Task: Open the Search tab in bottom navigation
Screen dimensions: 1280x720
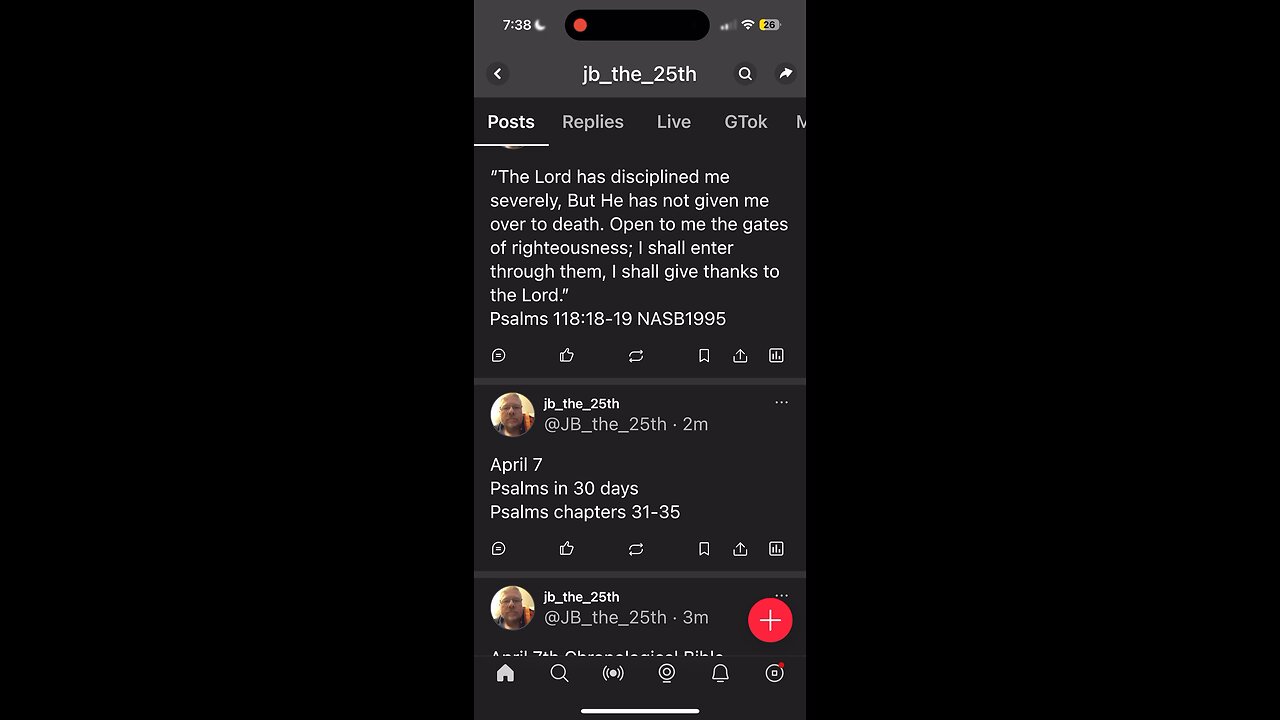Action: click(560, 673)
